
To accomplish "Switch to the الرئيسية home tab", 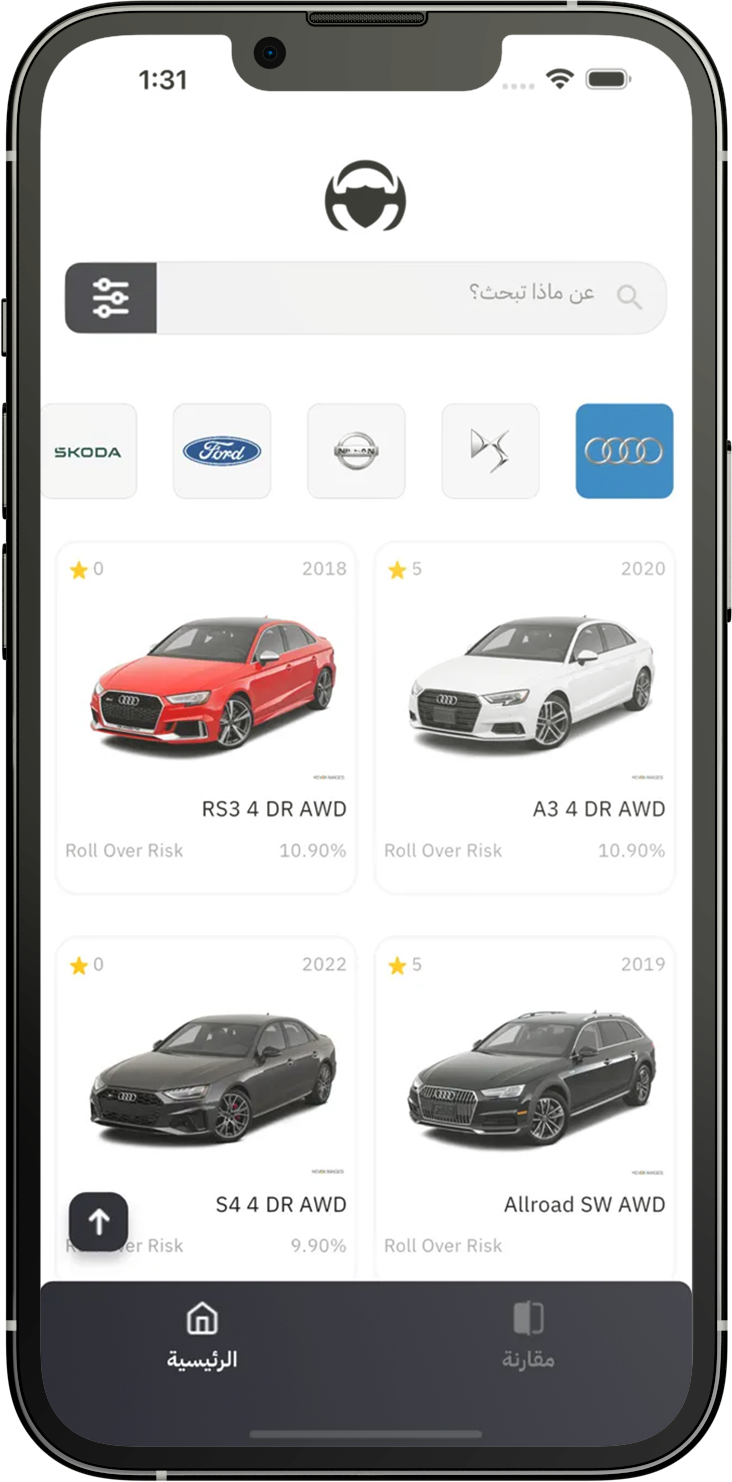I will pos(202,1336).
